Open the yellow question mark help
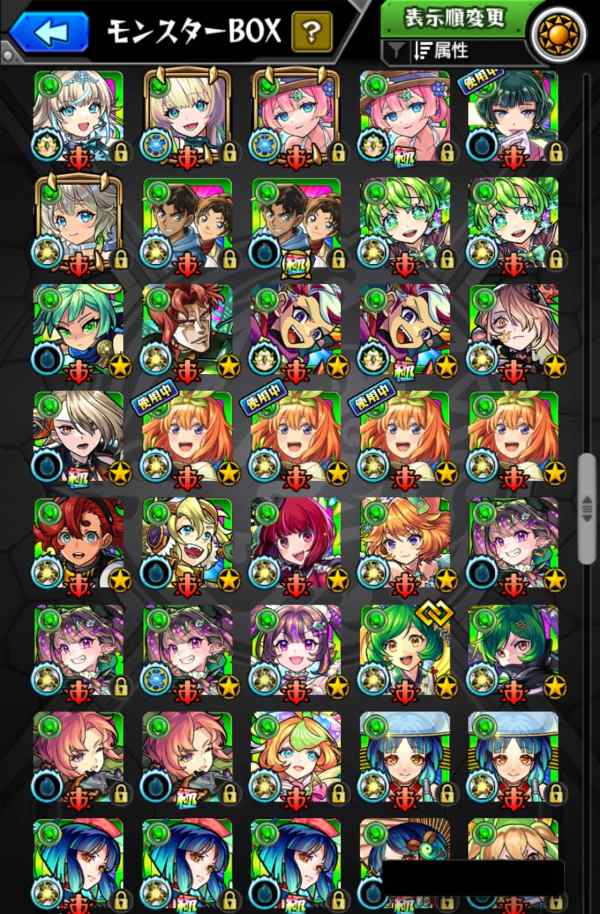 (312, 33)
